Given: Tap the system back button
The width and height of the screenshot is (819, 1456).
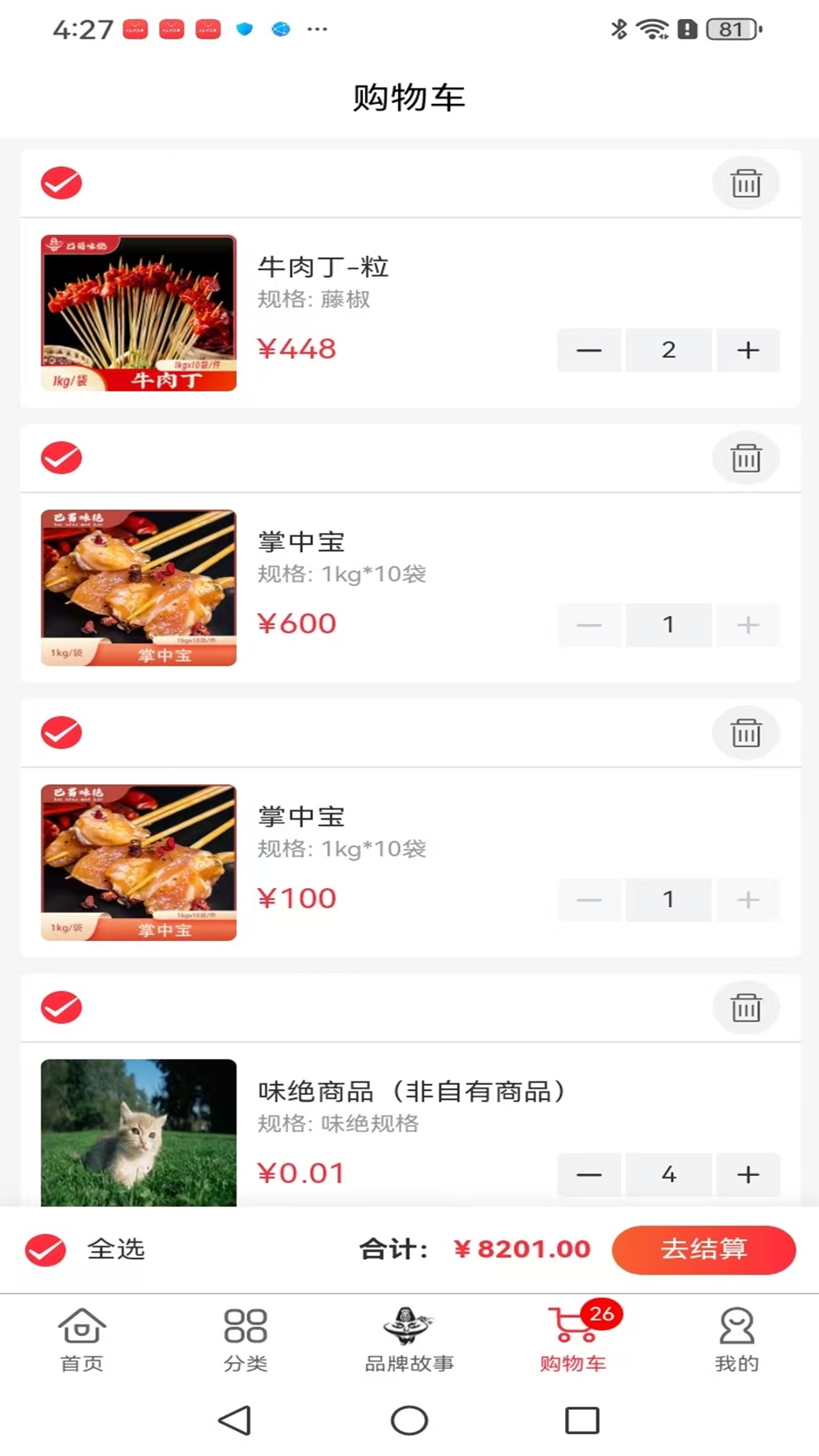Looking at the screenshot, I should (235, 1420).
